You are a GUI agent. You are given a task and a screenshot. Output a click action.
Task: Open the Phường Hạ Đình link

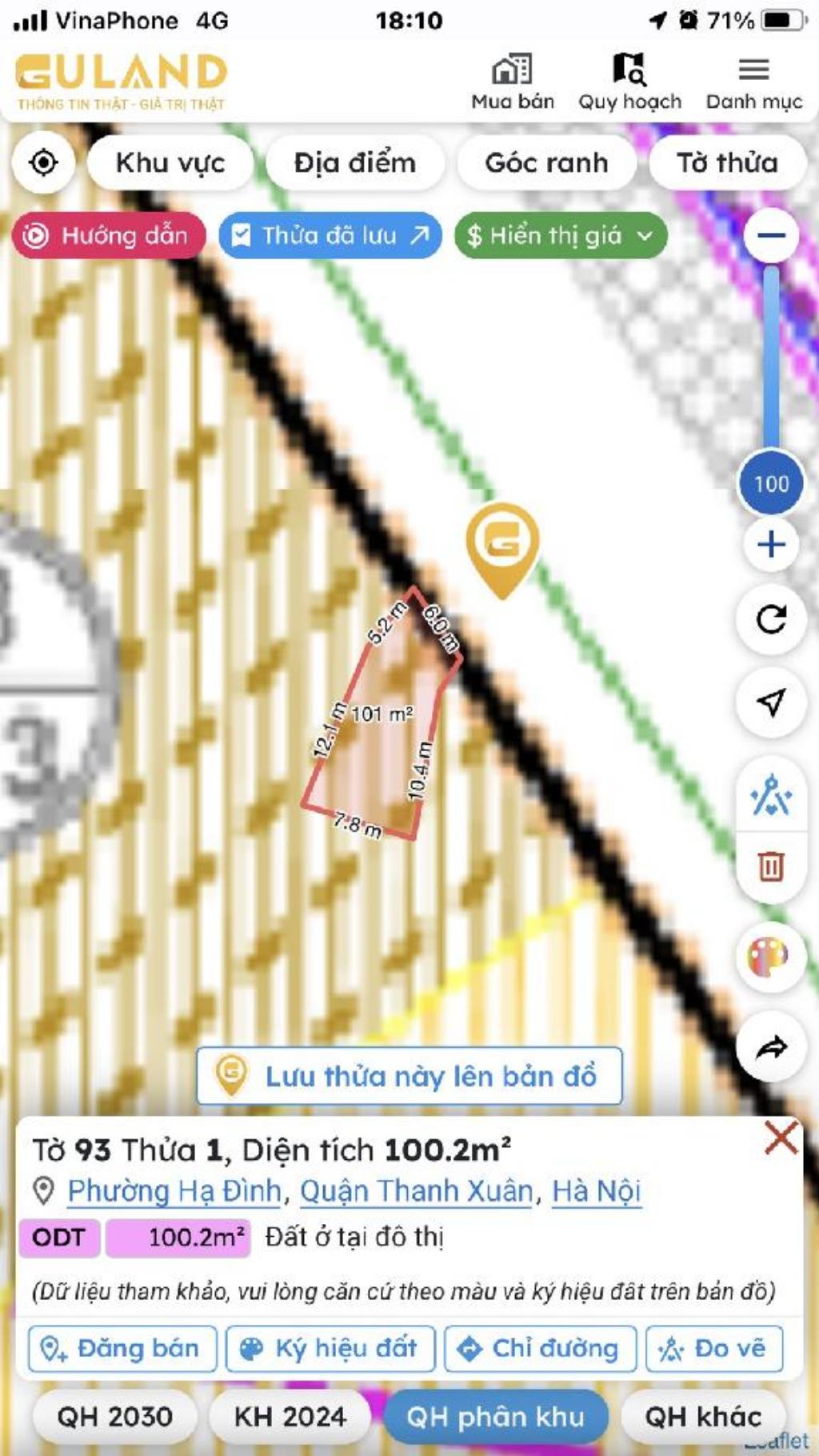point(174,1190)
